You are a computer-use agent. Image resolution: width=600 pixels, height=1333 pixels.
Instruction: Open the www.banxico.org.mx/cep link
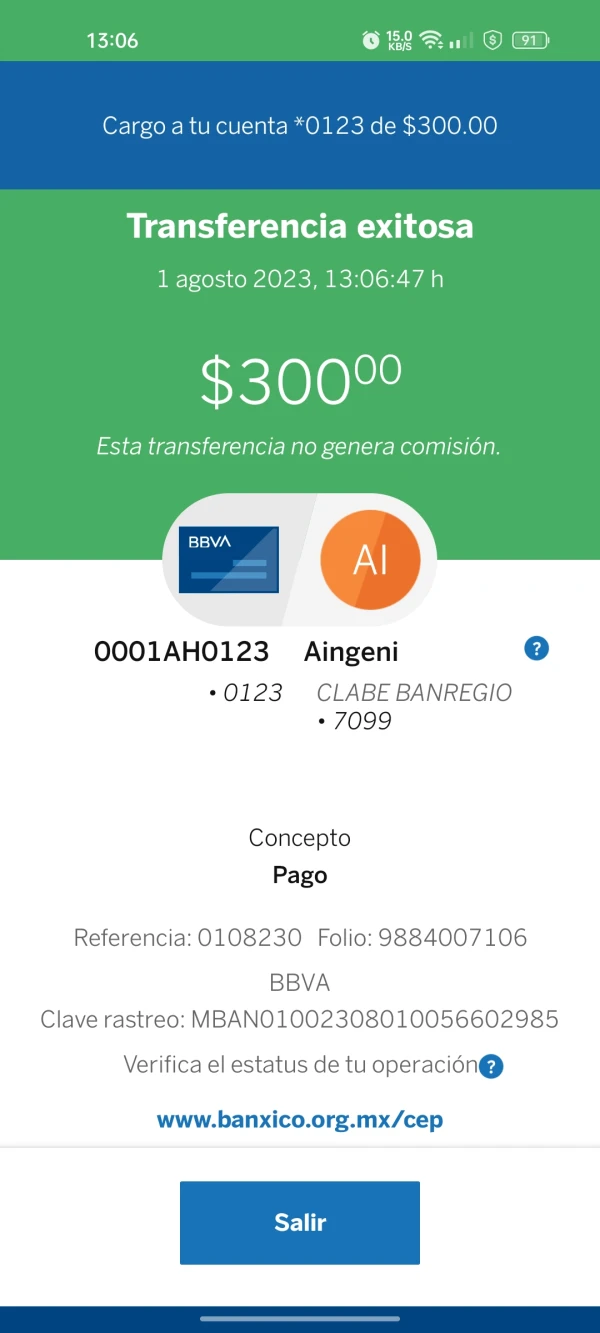300,1119
